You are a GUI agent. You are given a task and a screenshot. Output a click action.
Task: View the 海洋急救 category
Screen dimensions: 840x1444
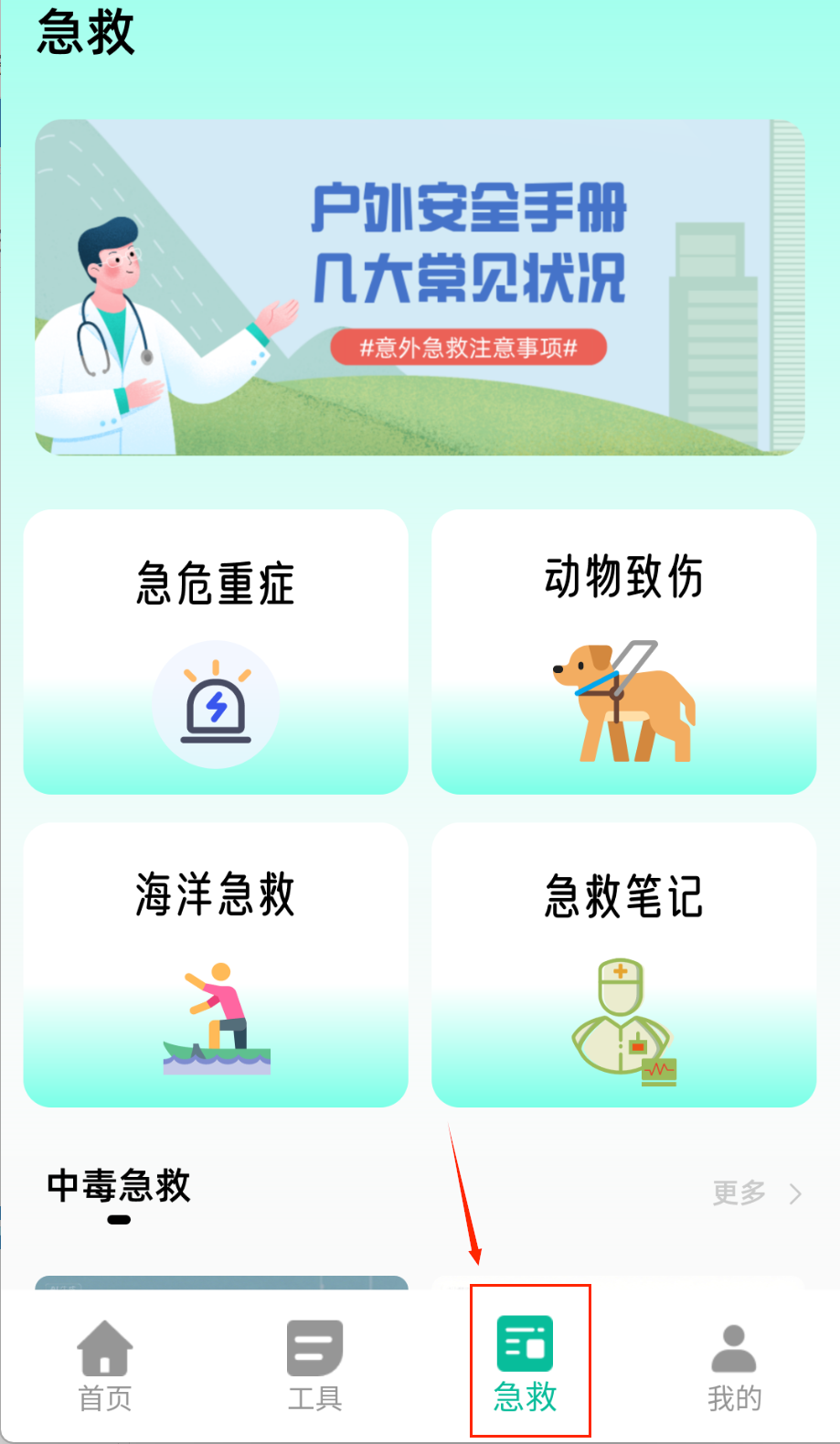pos(216,965)
